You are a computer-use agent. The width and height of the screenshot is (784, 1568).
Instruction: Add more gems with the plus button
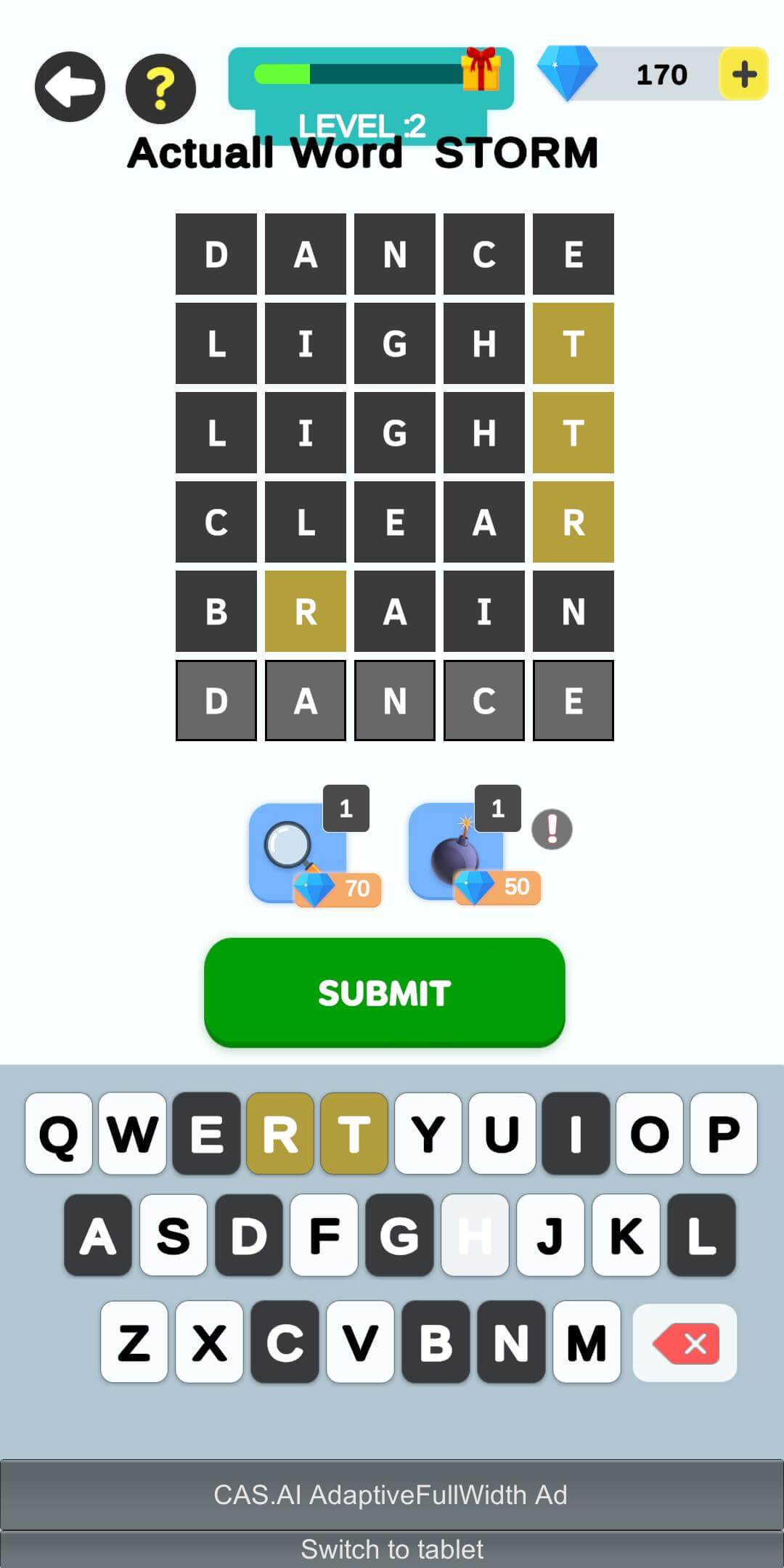click(x=744, y=73)
